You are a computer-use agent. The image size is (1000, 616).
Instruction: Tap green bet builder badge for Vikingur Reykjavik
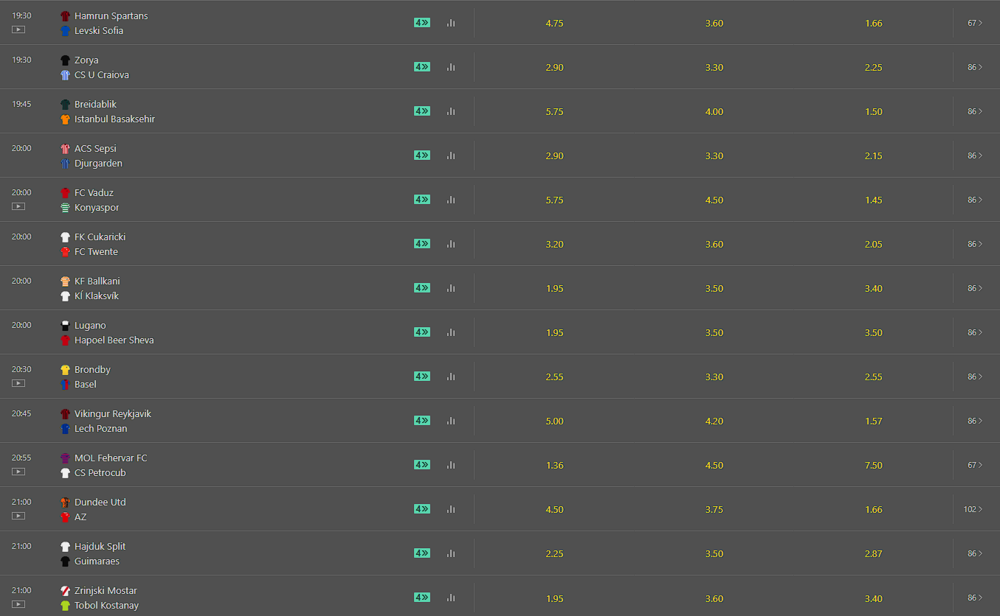point(422,421)
